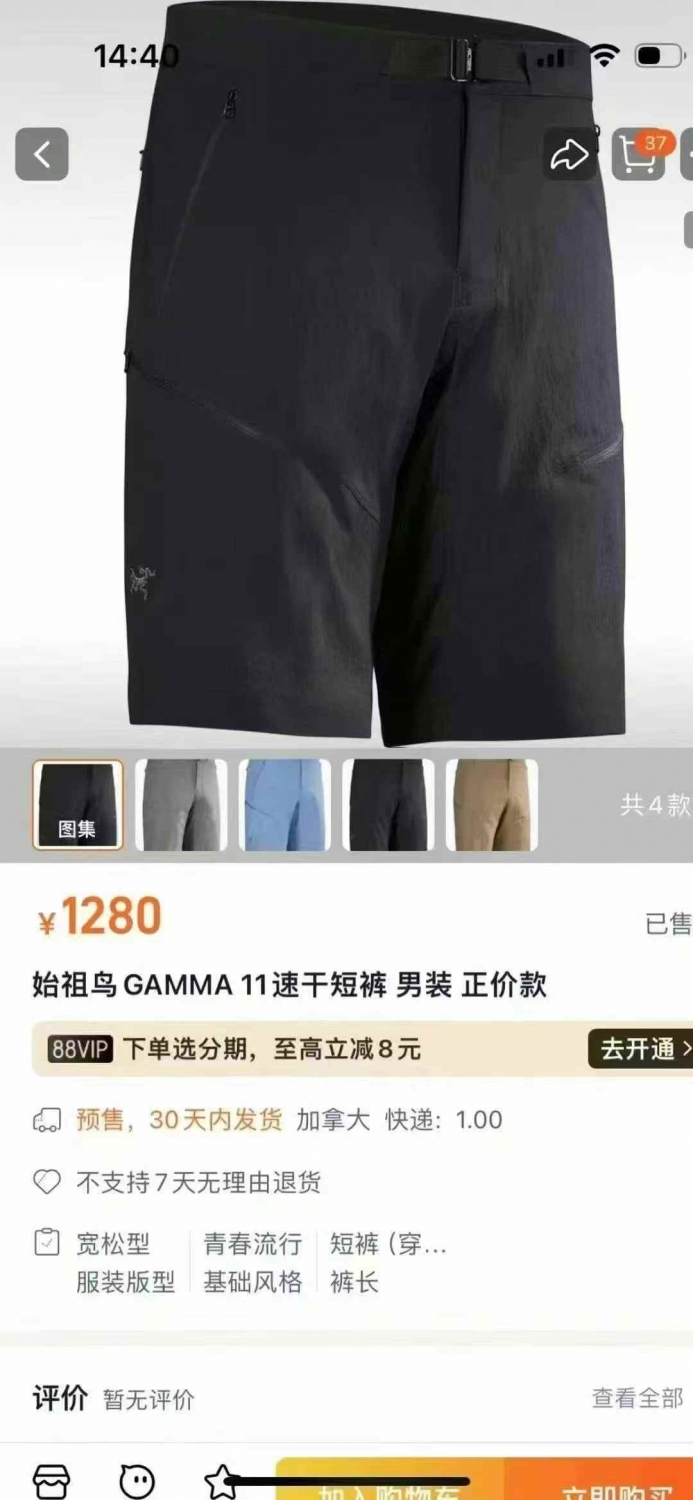693x1500 pixels.
Task: Contact customer service via face icon
Action: tap(137, 1482)
